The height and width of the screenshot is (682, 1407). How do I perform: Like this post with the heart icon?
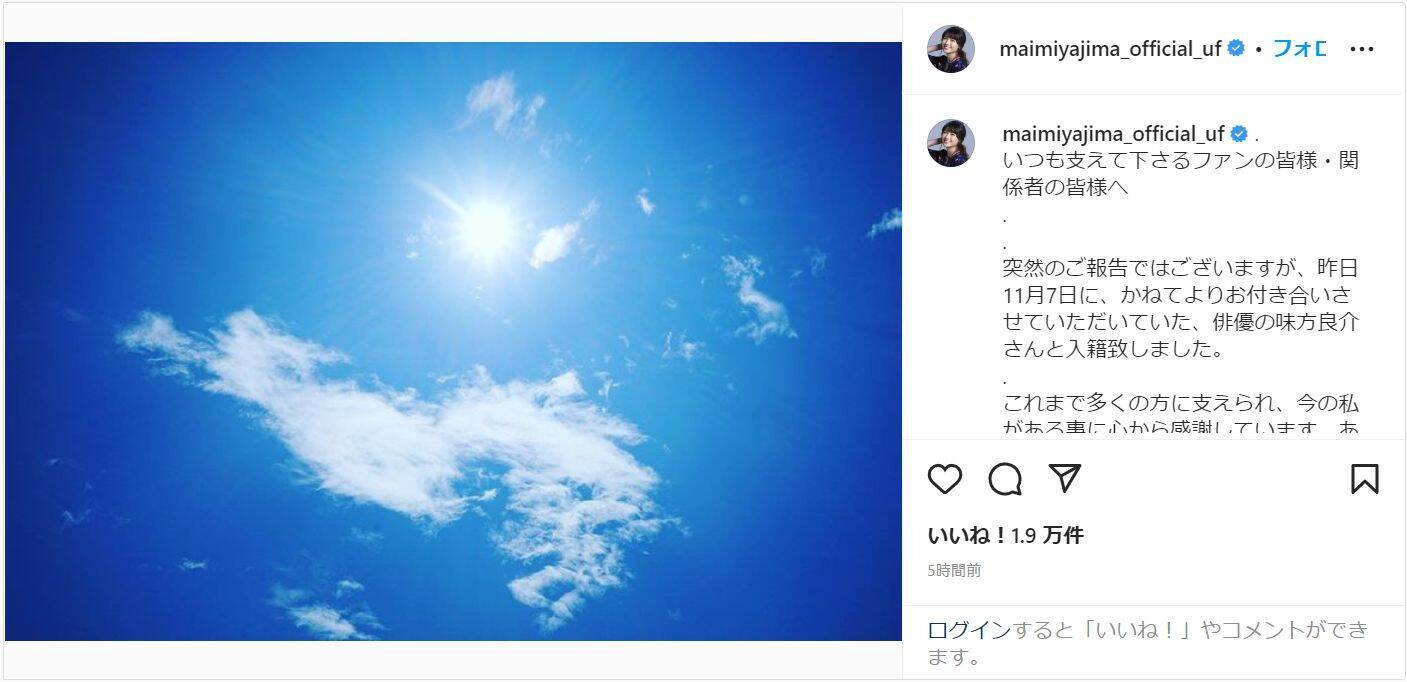tap(944, 480)
